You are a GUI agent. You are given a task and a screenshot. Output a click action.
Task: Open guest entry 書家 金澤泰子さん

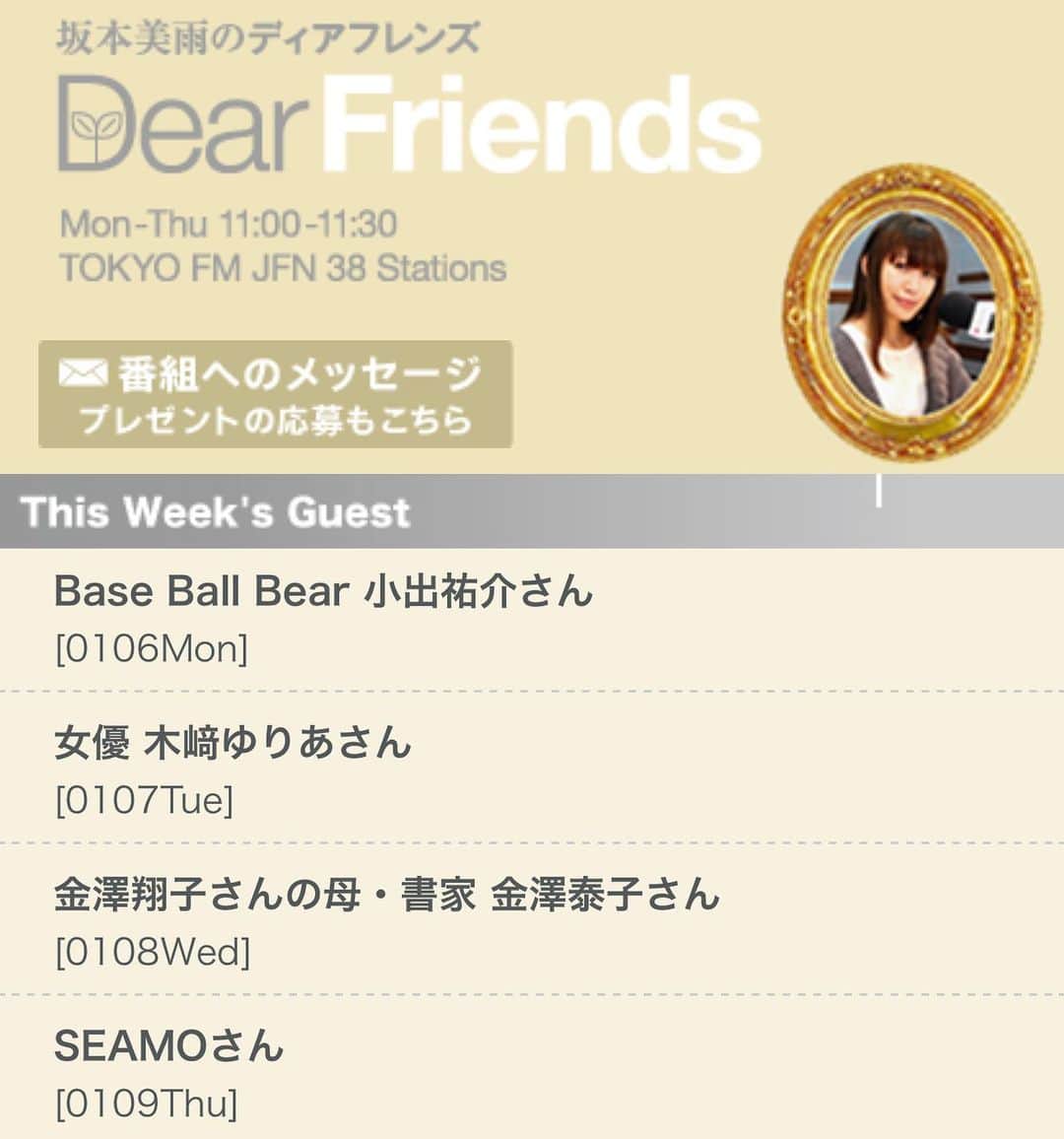tap(386, 895)
